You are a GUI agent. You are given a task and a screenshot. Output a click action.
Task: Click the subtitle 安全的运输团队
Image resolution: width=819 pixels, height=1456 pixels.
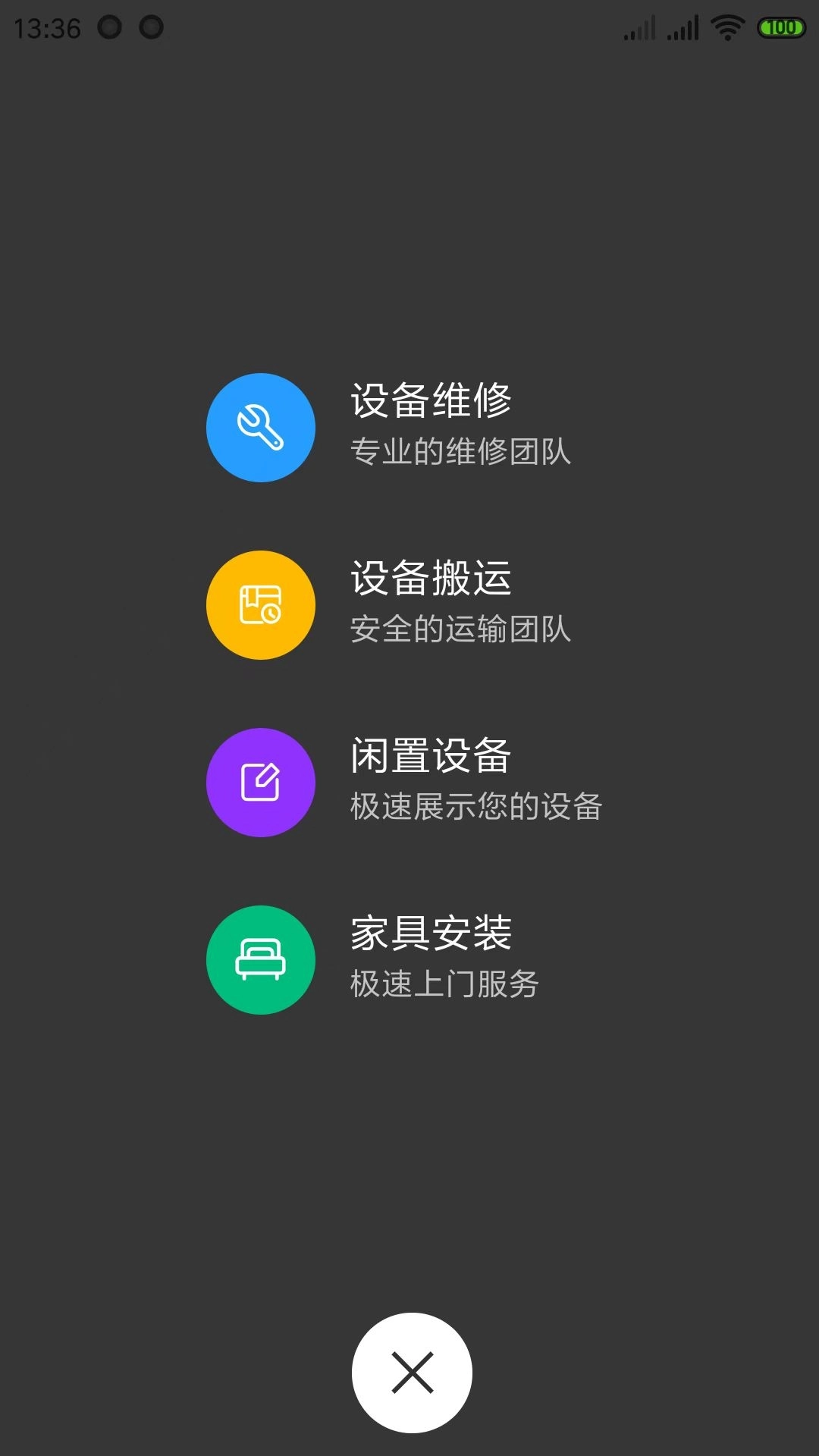[x=461, y=630]
